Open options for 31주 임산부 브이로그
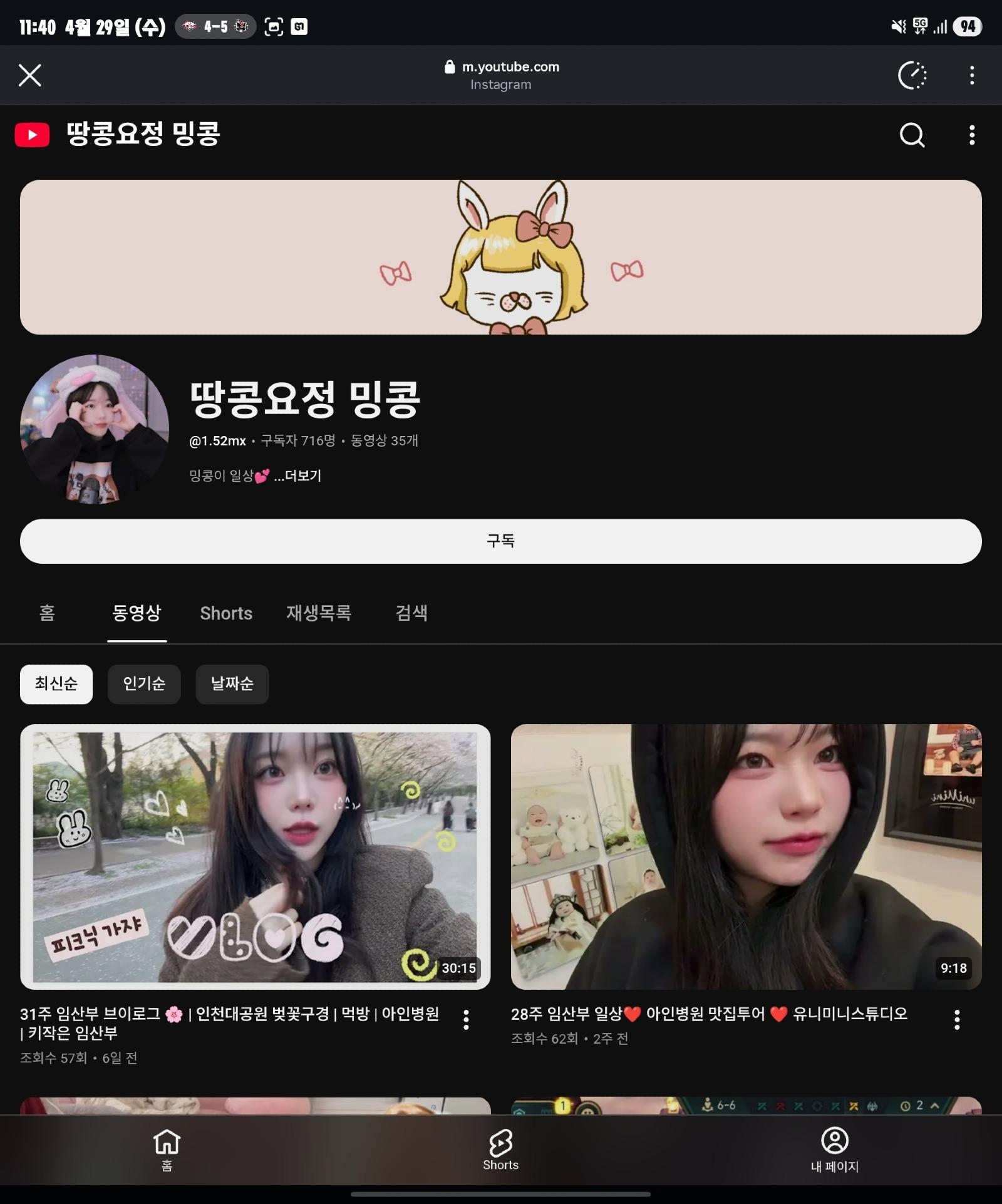Screen dimensions: 1002x1204 [466, 1020]
